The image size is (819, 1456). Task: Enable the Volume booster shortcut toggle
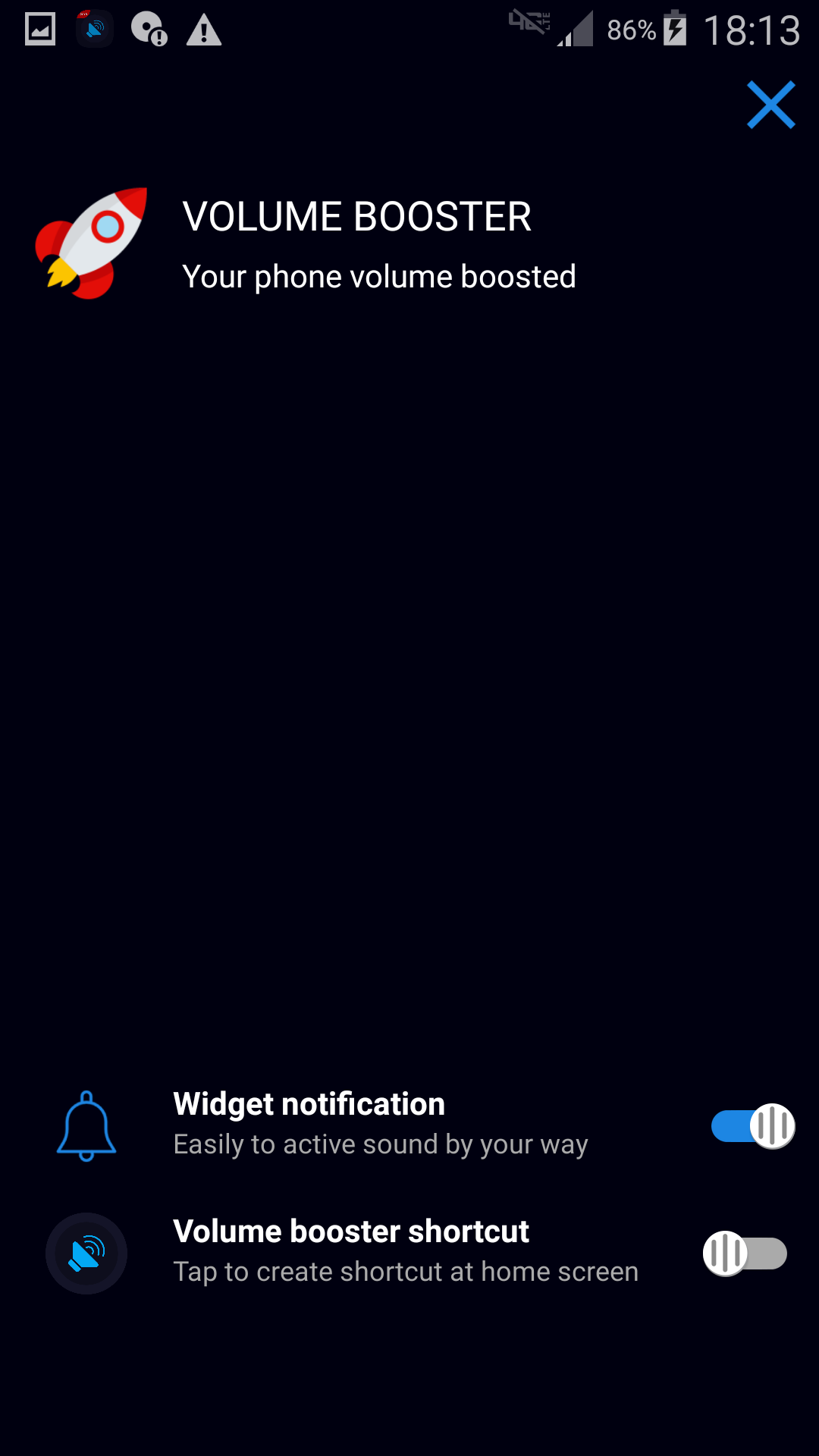pos(745,1253)
